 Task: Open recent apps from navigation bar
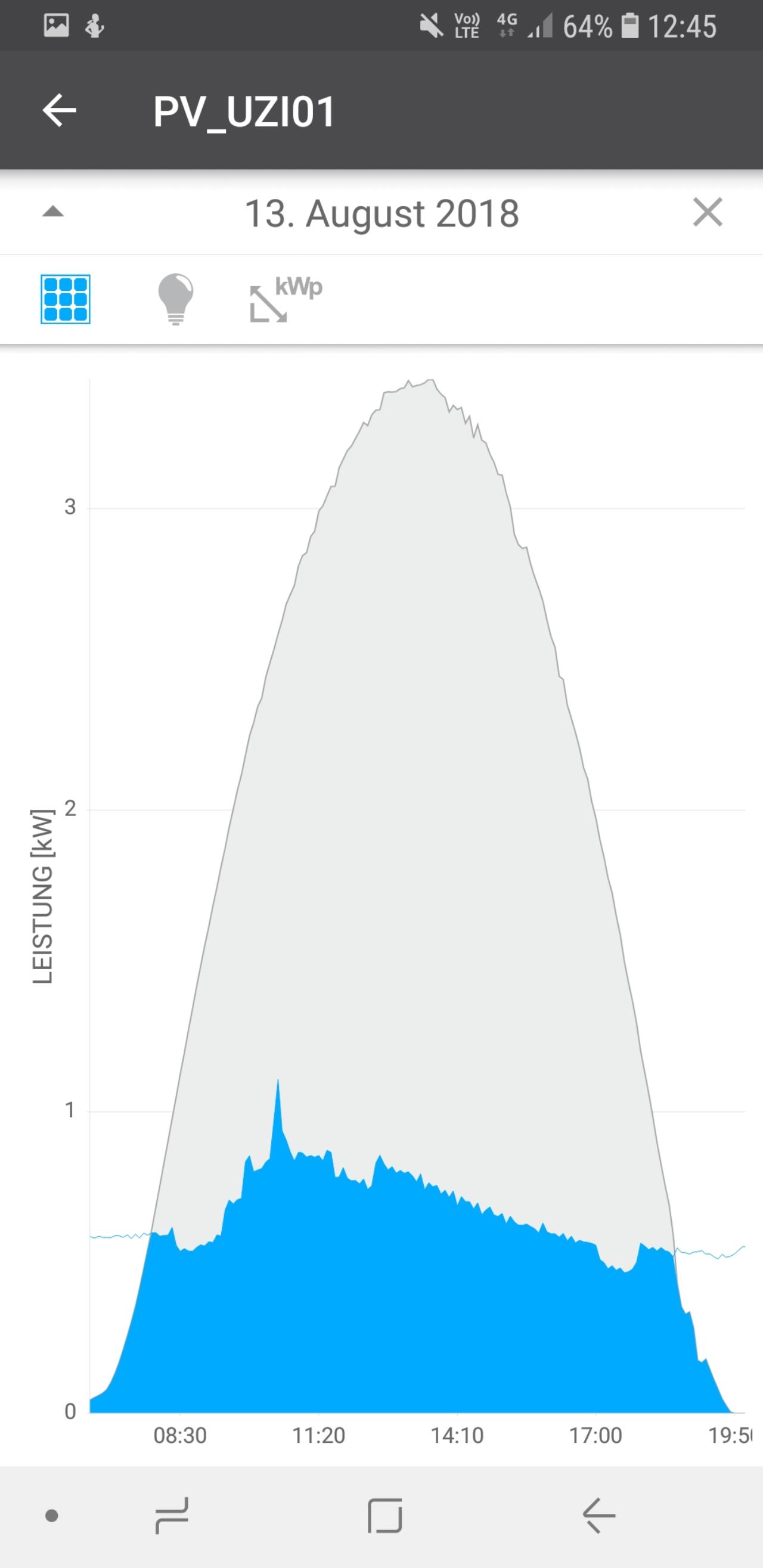pyautogui.click(x=172, y=1515)
